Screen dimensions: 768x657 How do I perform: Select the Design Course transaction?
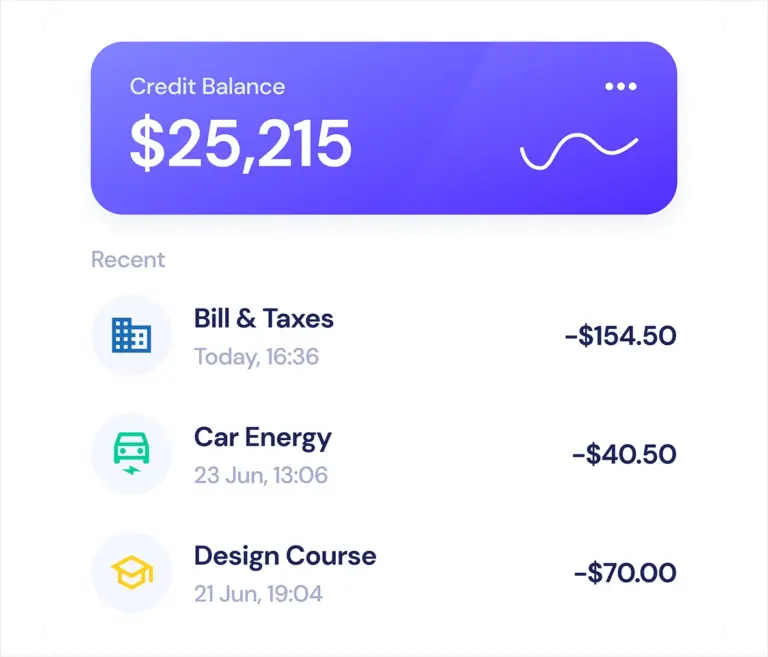click(x=383, y=573)
